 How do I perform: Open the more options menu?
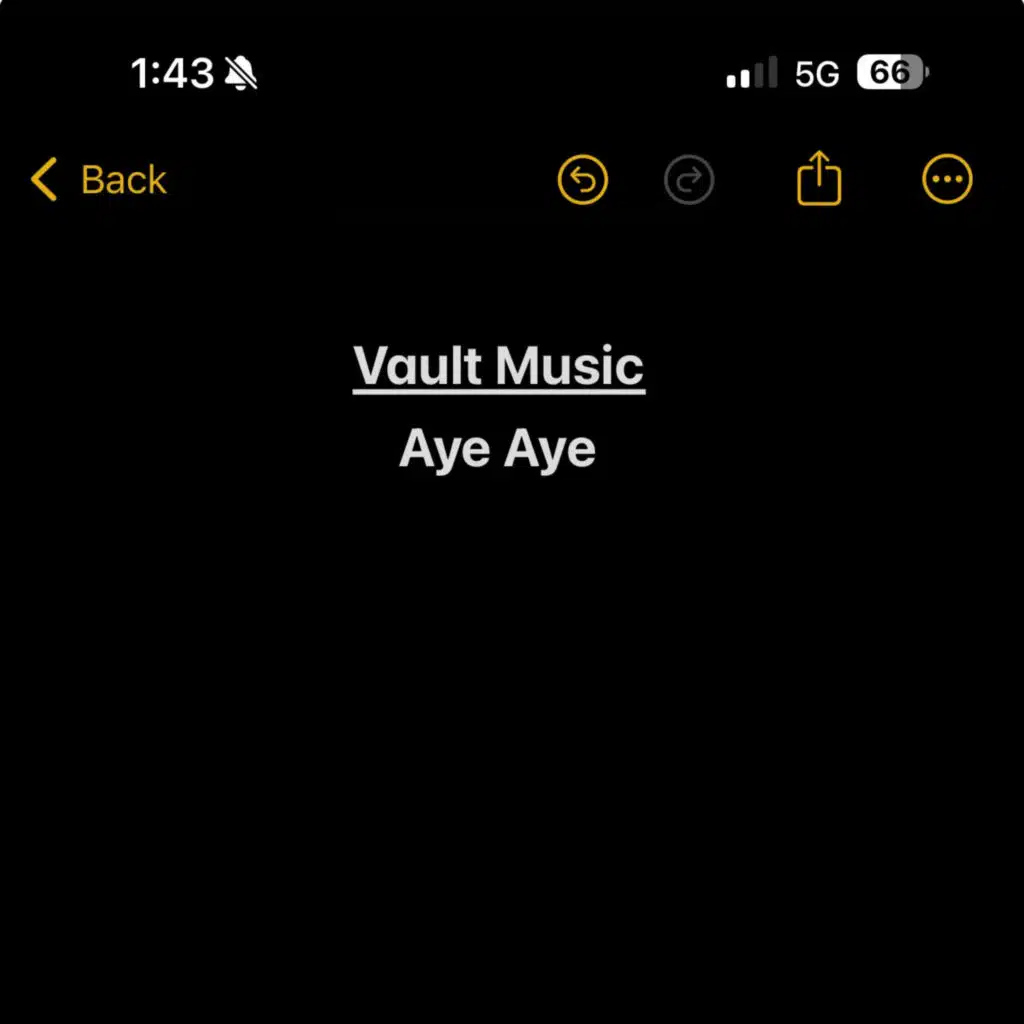tap(946, 180)
